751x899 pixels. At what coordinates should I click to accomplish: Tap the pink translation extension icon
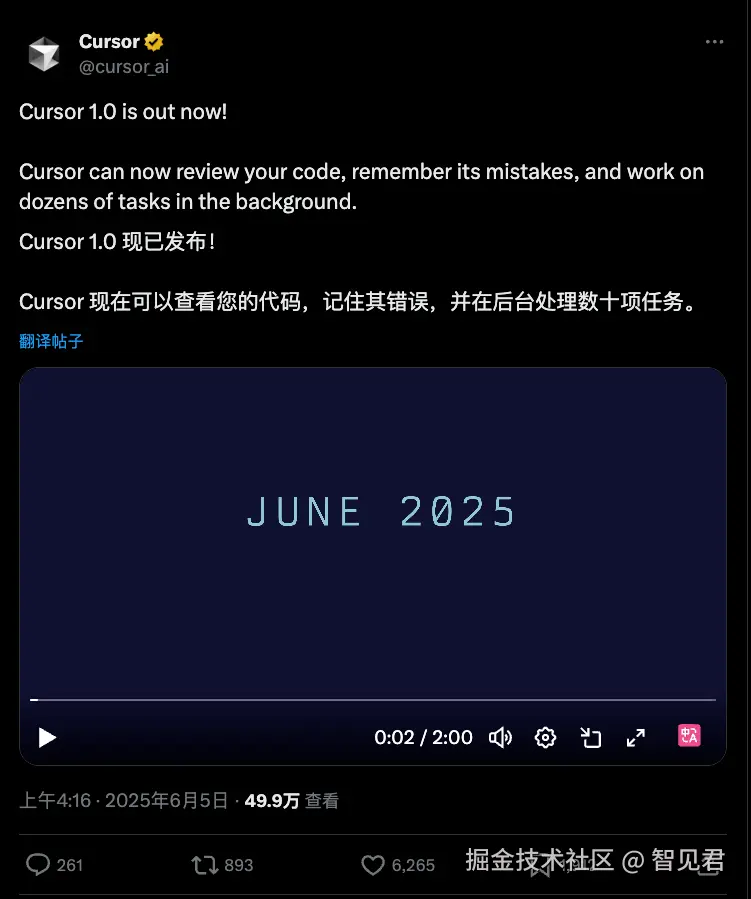coord(689,736)
